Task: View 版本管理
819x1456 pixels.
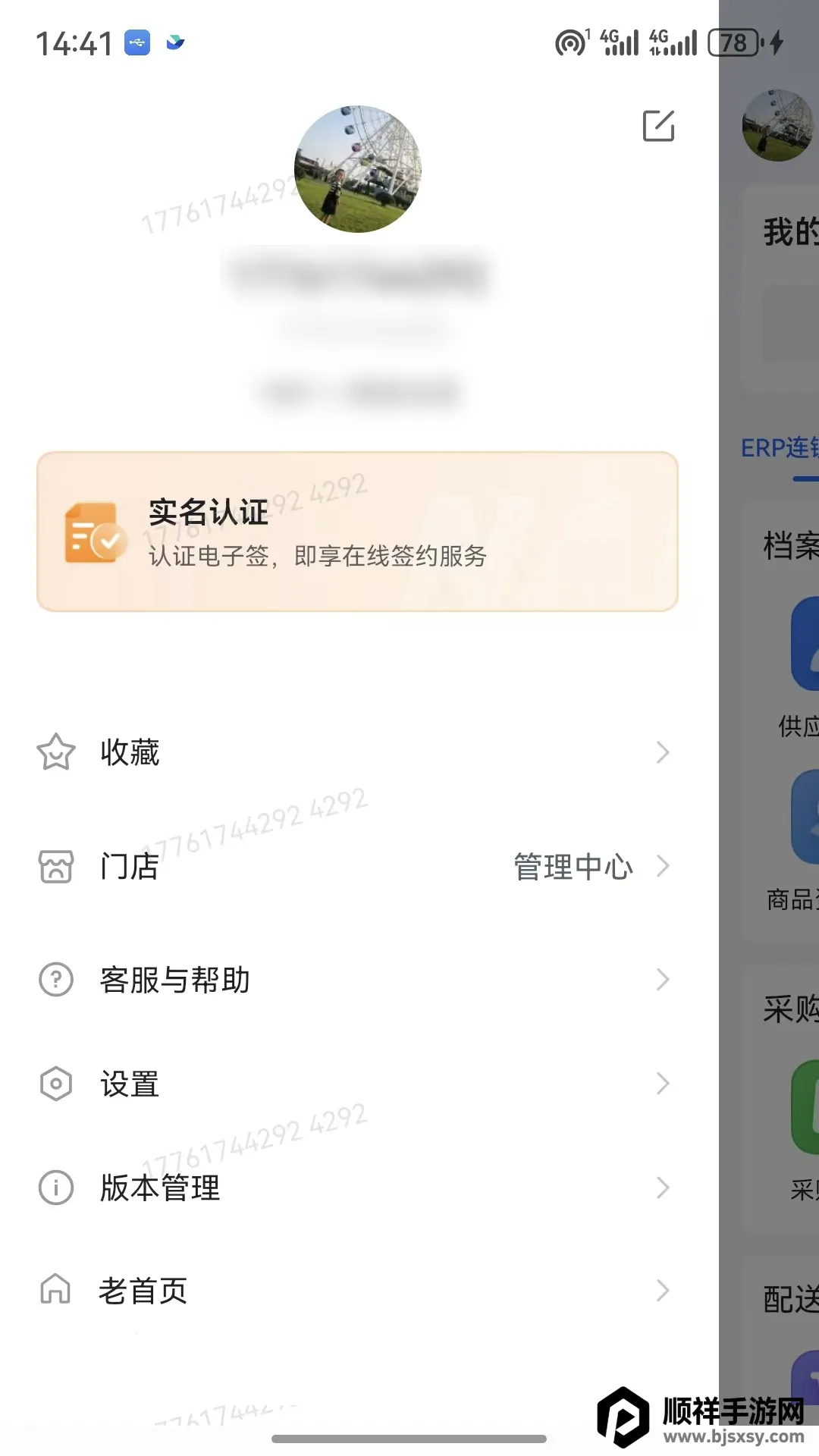Action: (x=356, y=1188)
